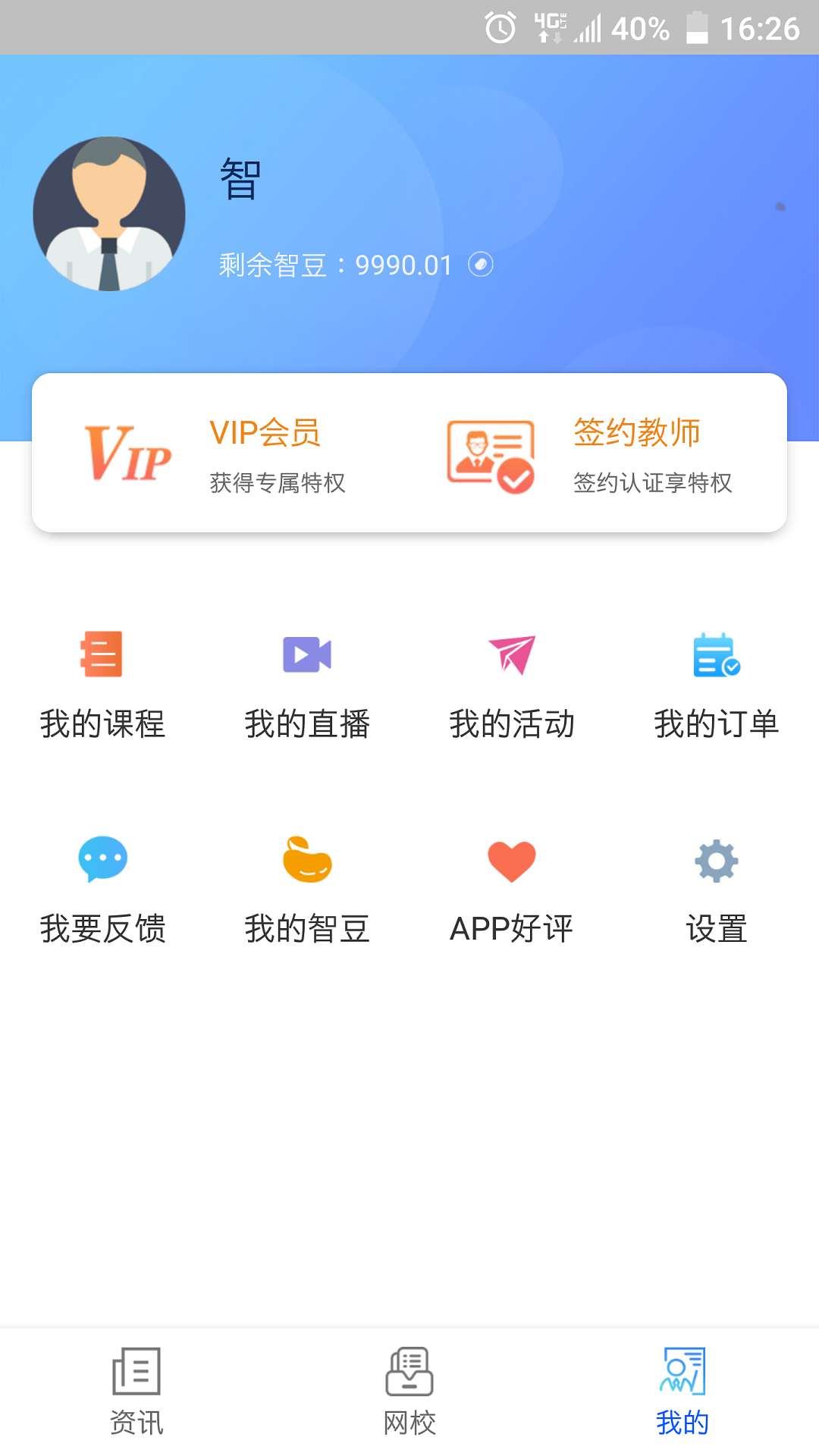The image size is (819, 1456).
Task: Tap the coin icon beside 剩余智豆 balance
Action: (x=481, y=265)
